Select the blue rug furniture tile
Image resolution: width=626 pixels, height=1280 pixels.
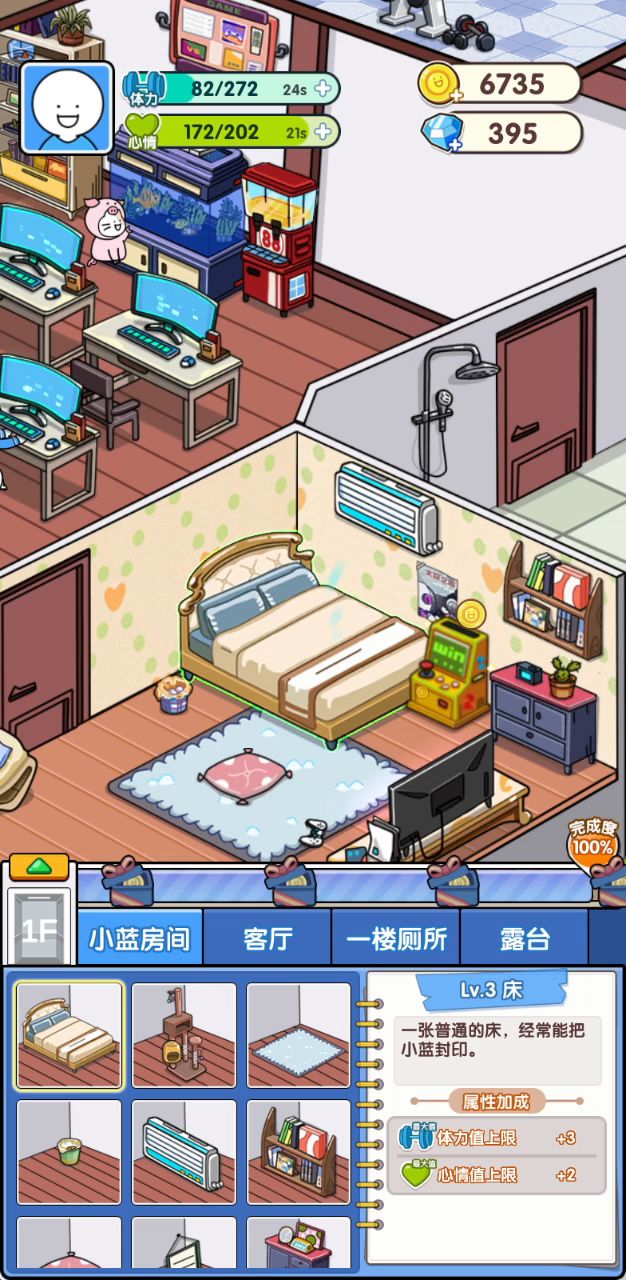299,1035
